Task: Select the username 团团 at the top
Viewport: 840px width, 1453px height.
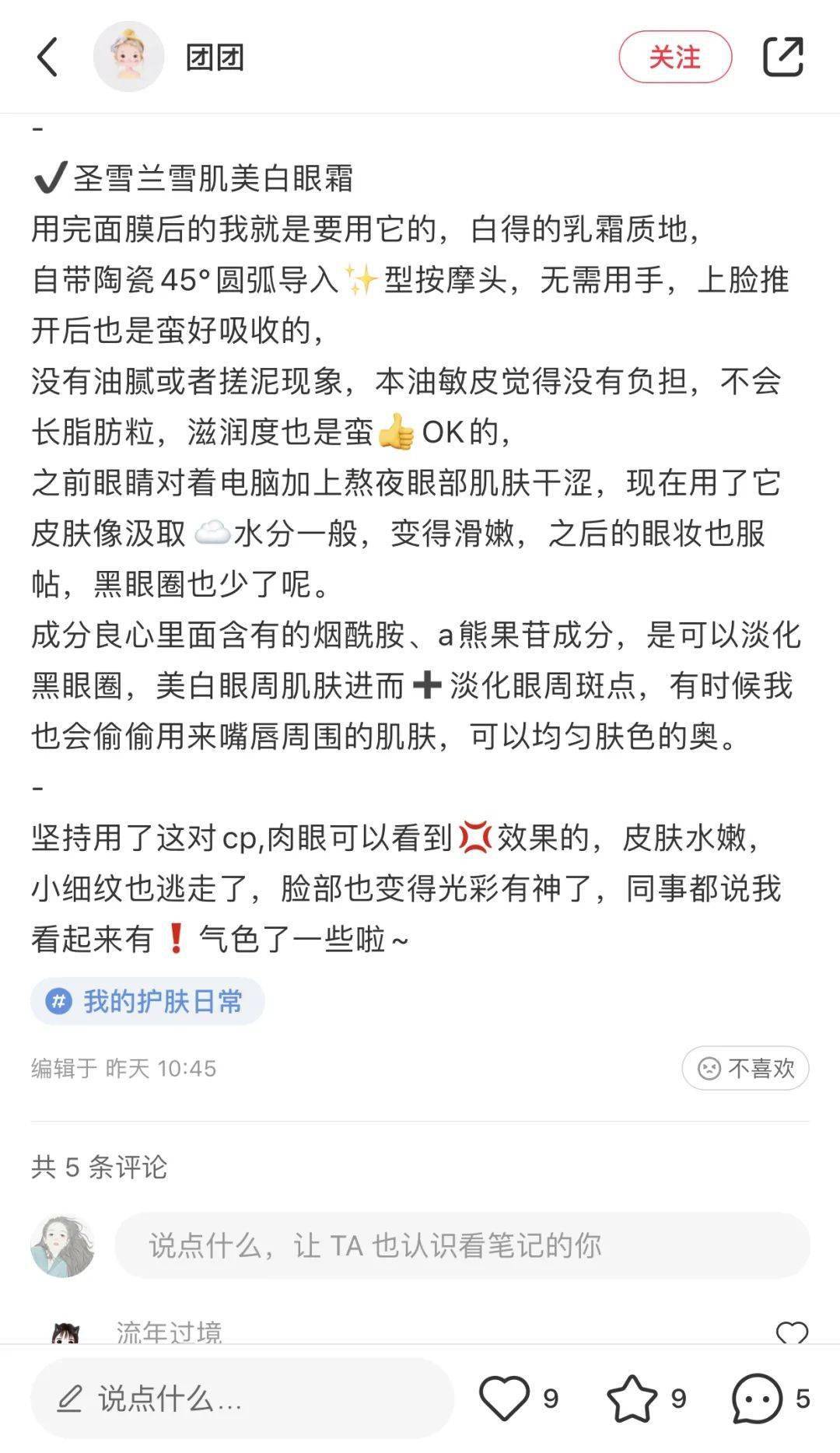Action: point(214,57)
